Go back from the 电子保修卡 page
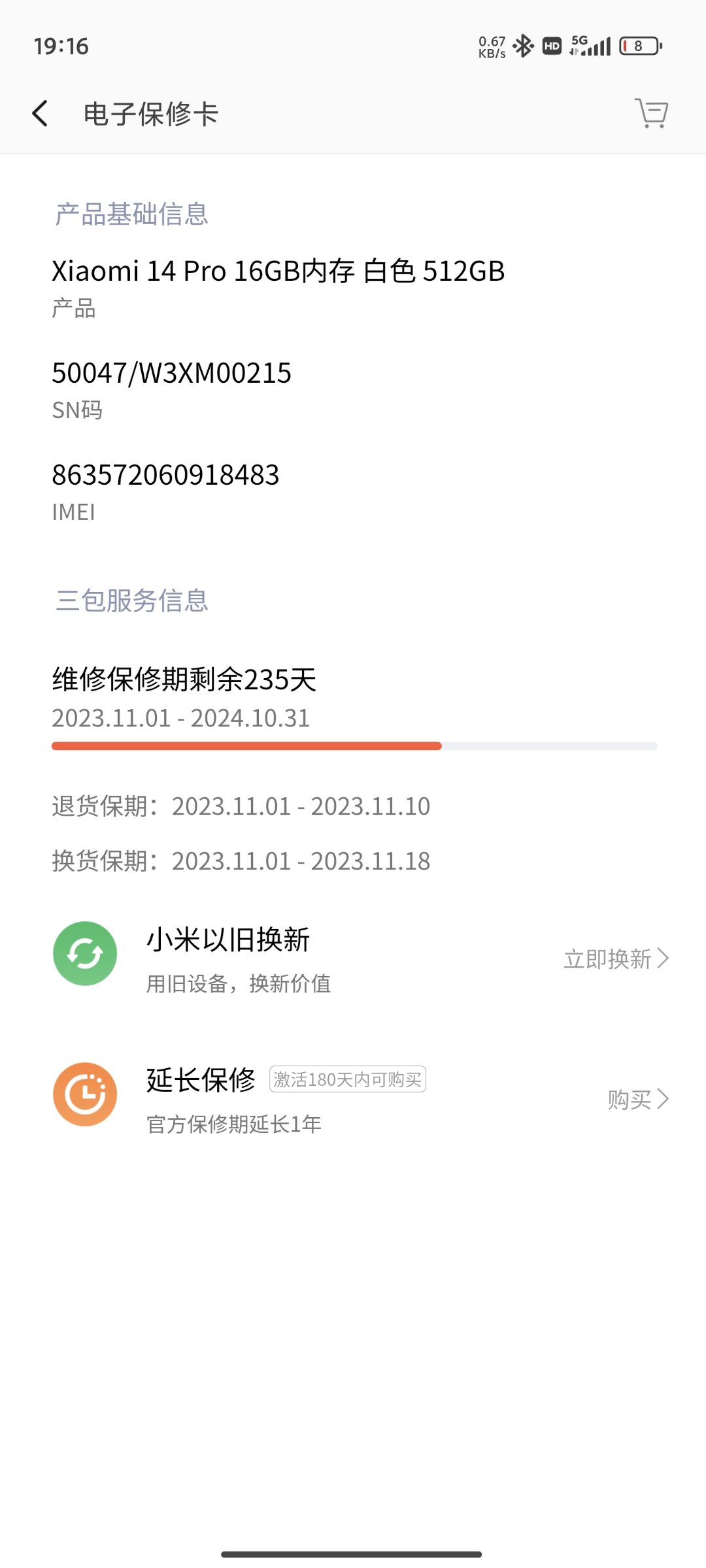This screenshot has height=1568, width=706. pyautogui.click(x=41, y=114)
